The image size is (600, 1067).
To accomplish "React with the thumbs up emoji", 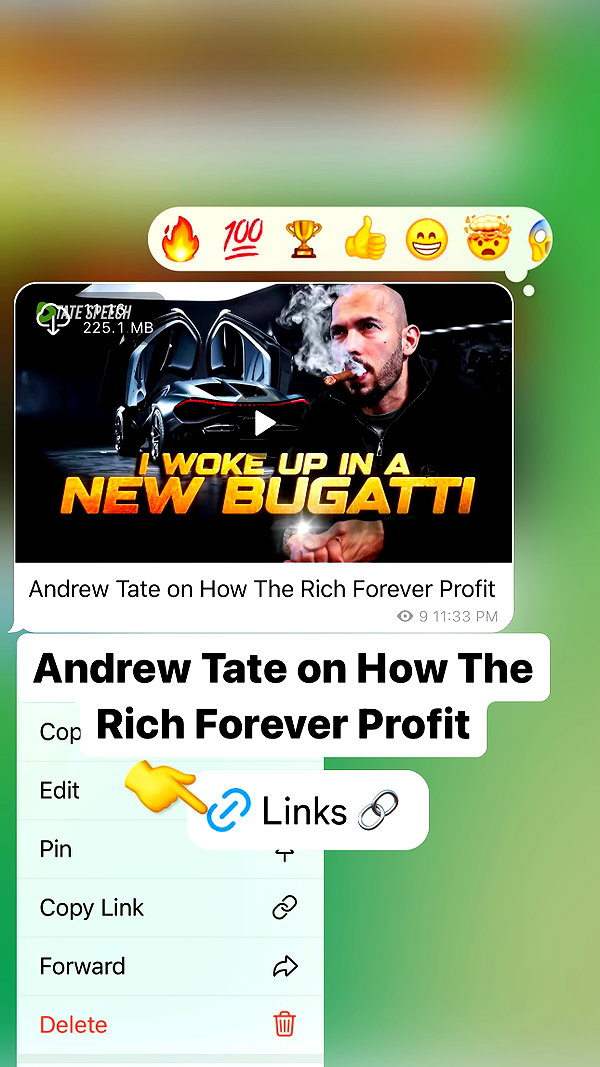I will 365,238.
